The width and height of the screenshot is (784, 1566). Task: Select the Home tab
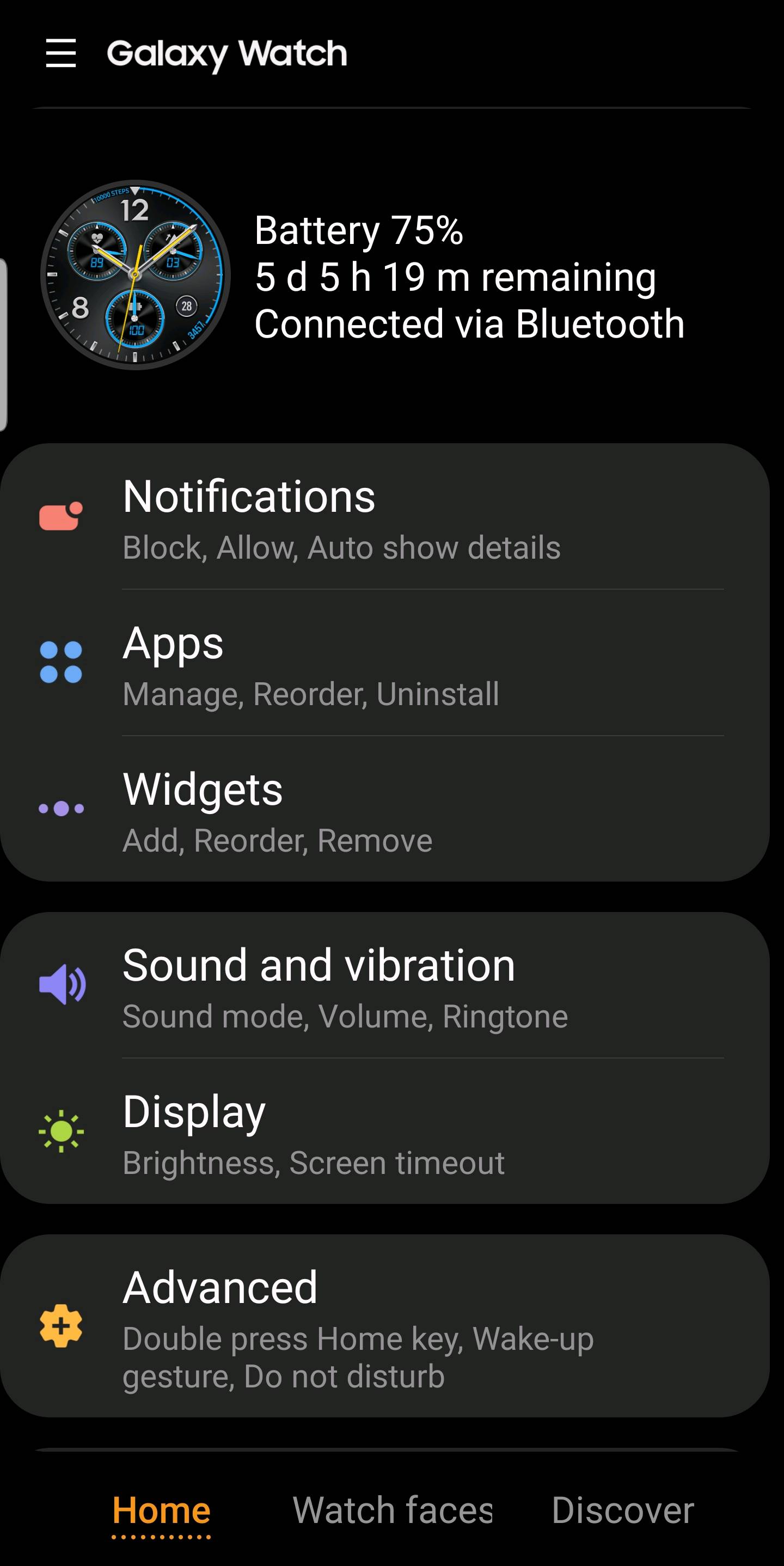point(162,1512)
